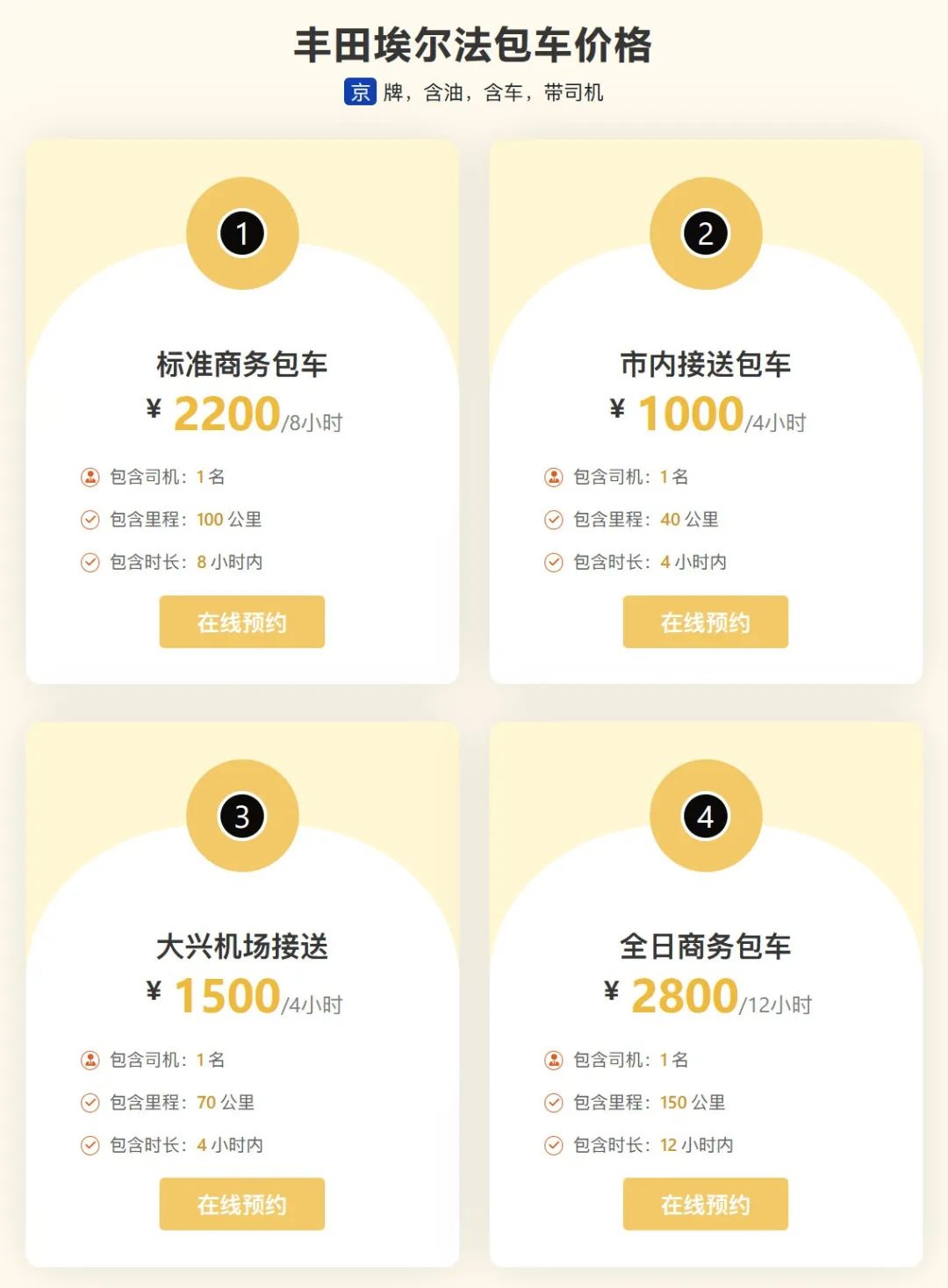The width and height of the screenshot is (948, 1288).
Task: Click the driver icon in 全日商务包车 card
Action: [553, 1059]
